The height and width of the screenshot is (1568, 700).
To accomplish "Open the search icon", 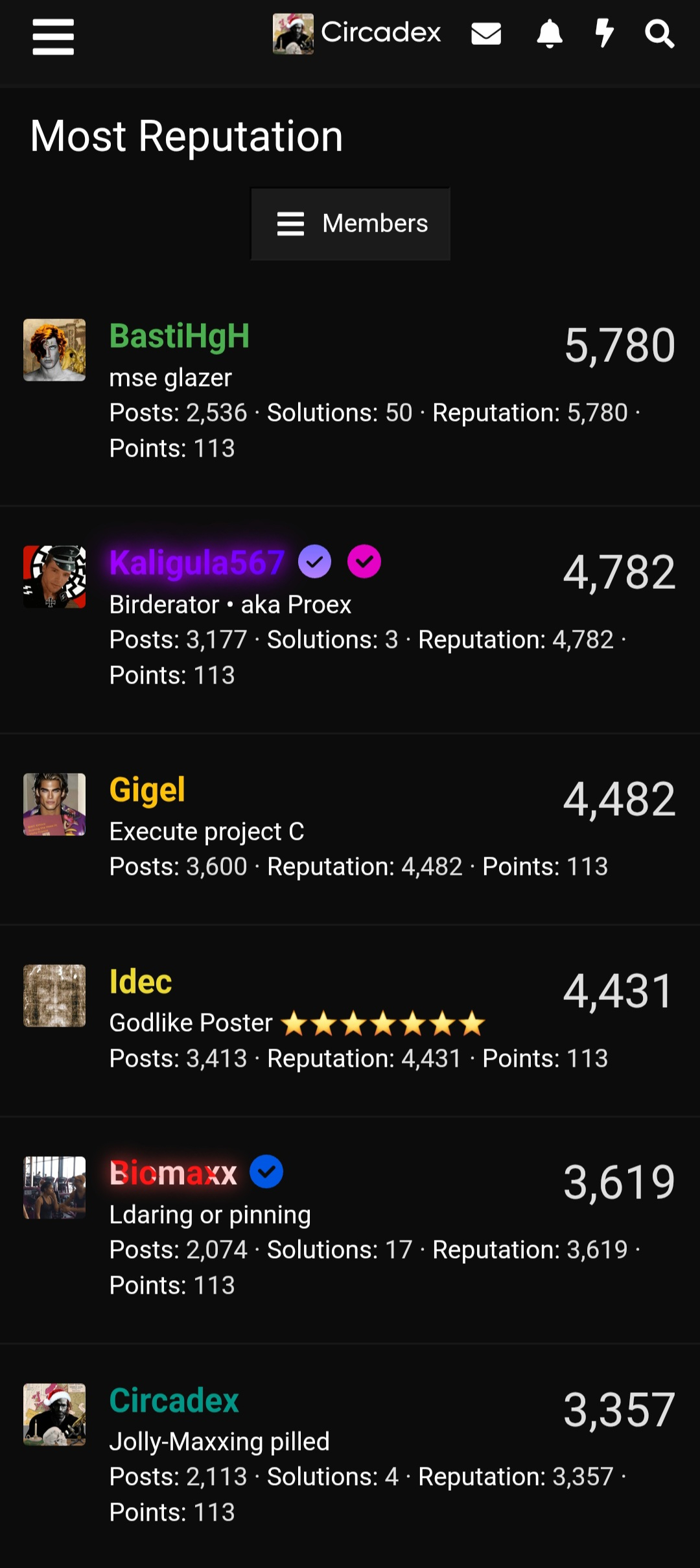I will click(659, 34).
